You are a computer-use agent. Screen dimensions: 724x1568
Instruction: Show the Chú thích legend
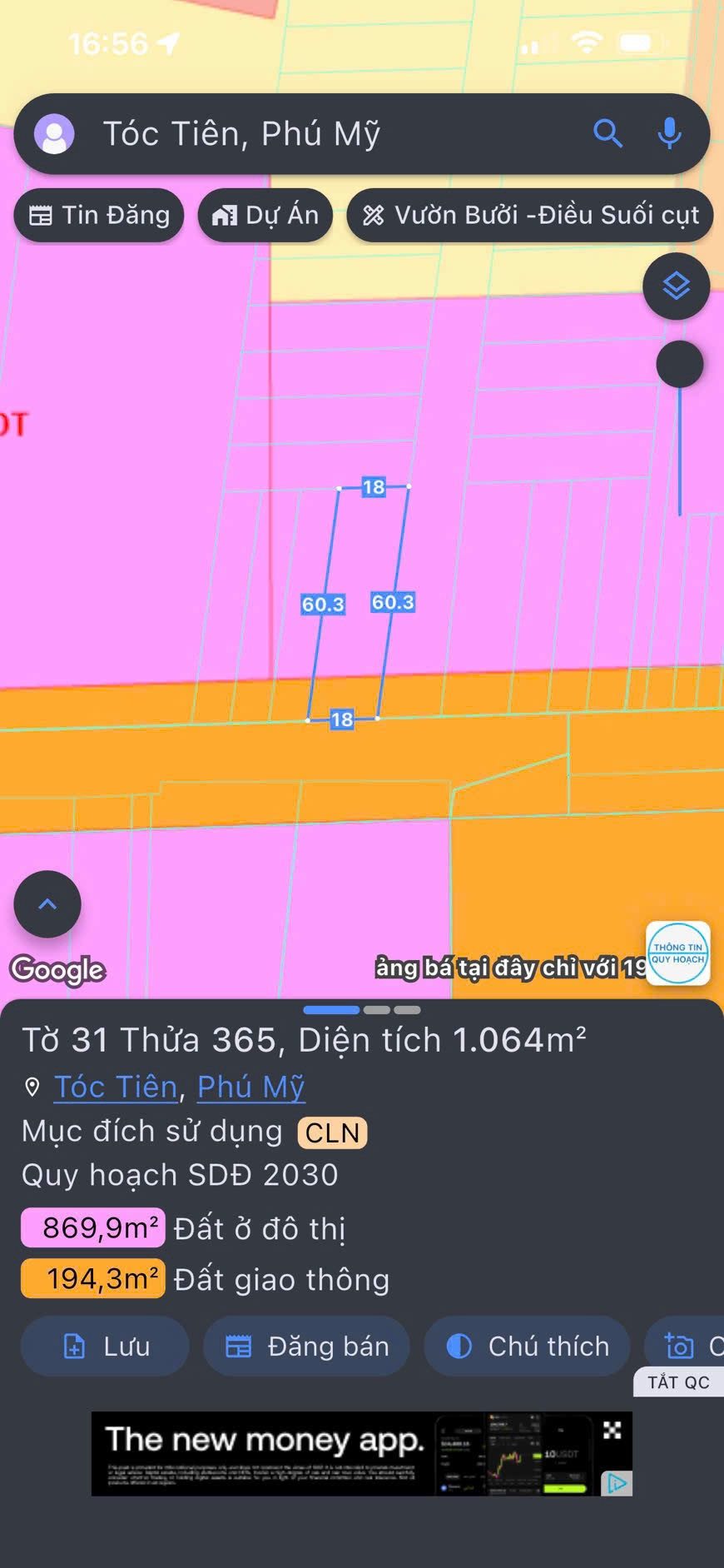[528, 1346]
